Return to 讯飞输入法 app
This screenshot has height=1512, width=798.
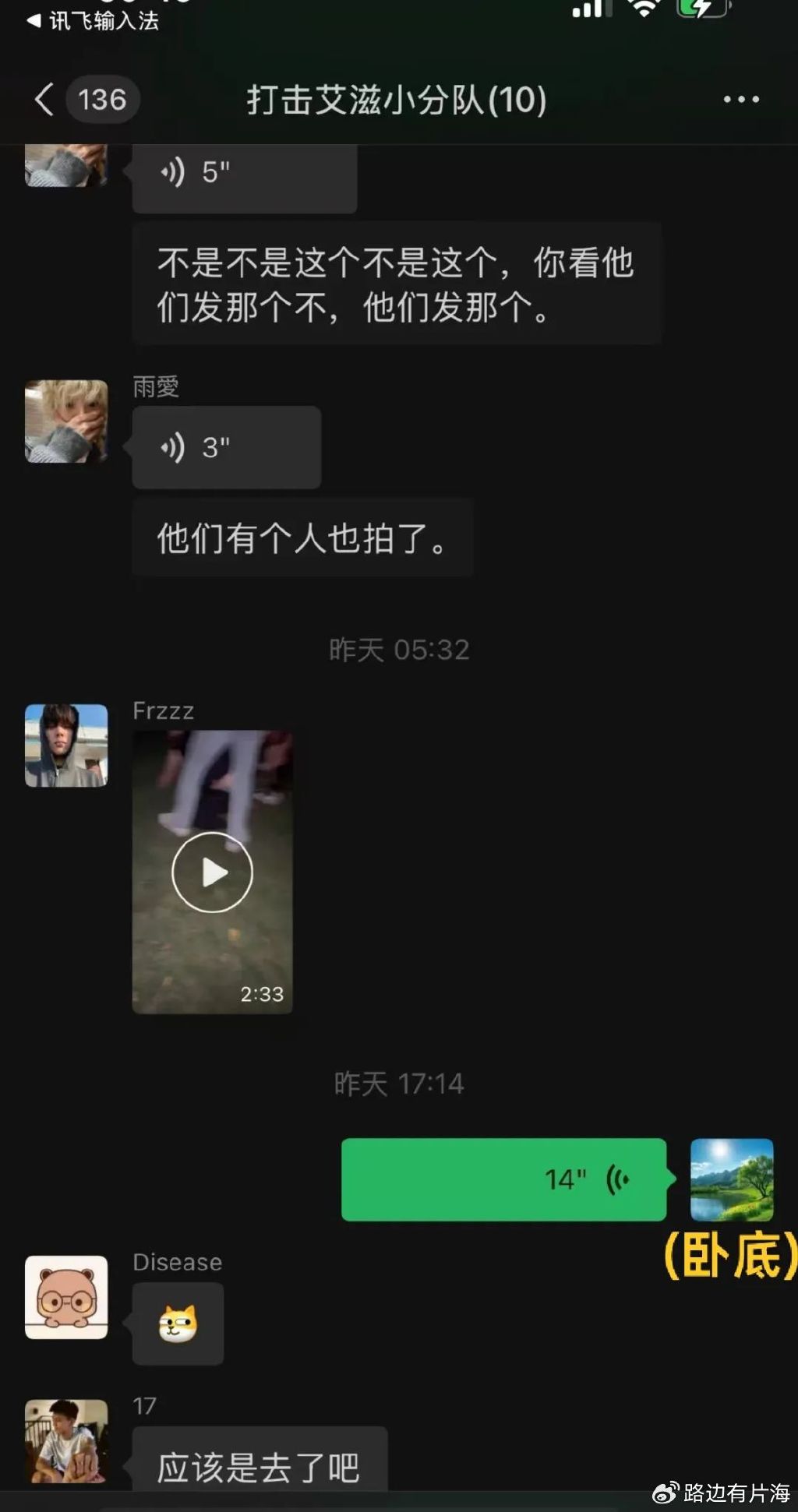[x=92, y=21]
